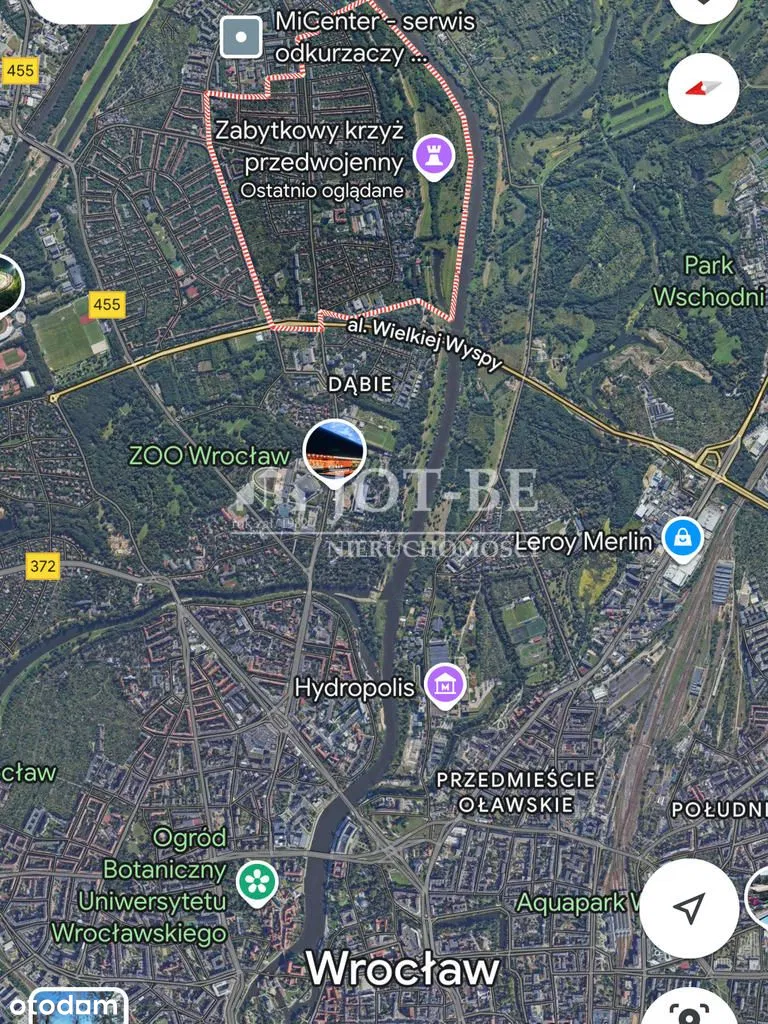
Task: Center the map on my location
Action: pos(688,908)
